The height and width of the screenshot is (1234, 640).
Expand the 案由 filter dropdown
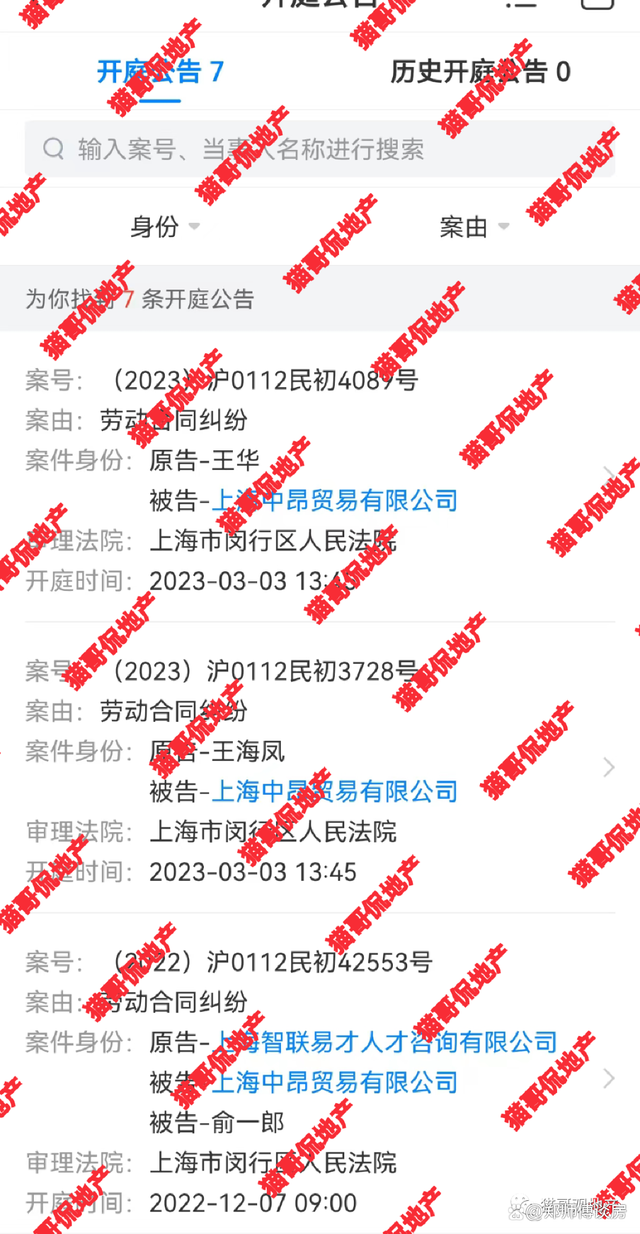pos(474,227)
